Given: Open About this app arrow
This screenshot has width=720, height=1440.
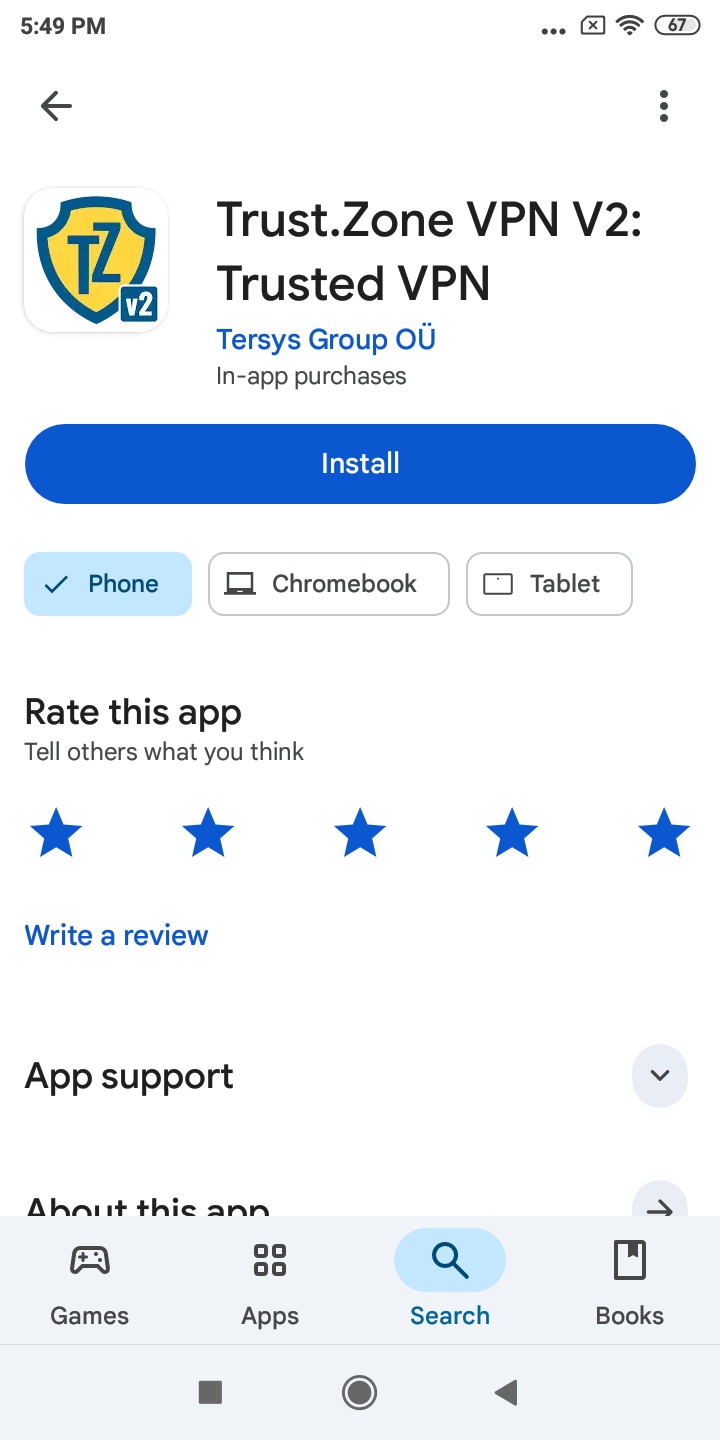Looking at the screenshot, I should [x=660, y=1203].
